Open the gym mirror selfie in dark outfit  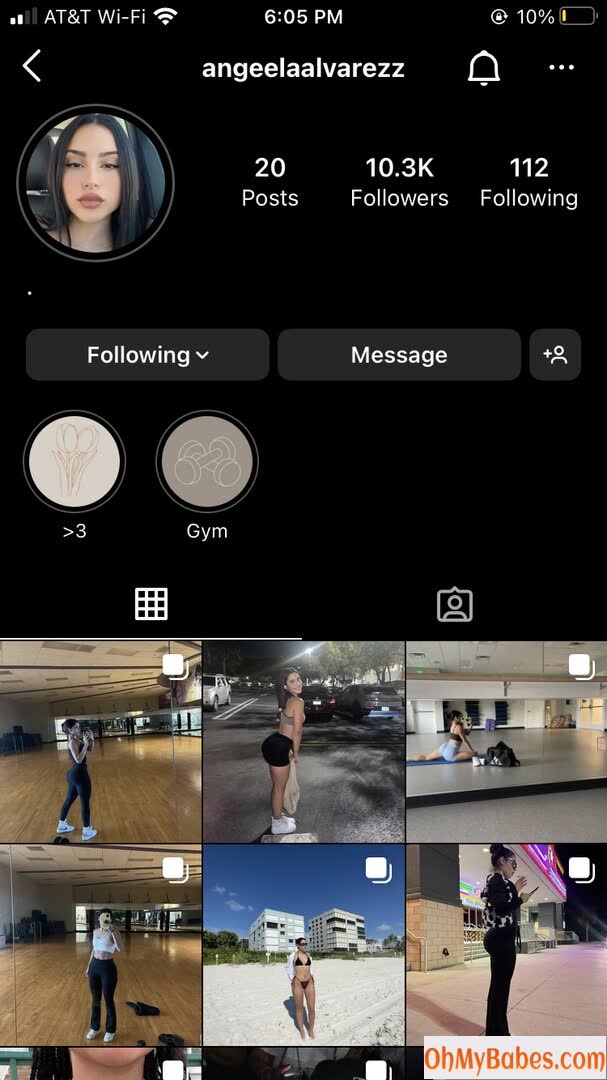(100, 741)
